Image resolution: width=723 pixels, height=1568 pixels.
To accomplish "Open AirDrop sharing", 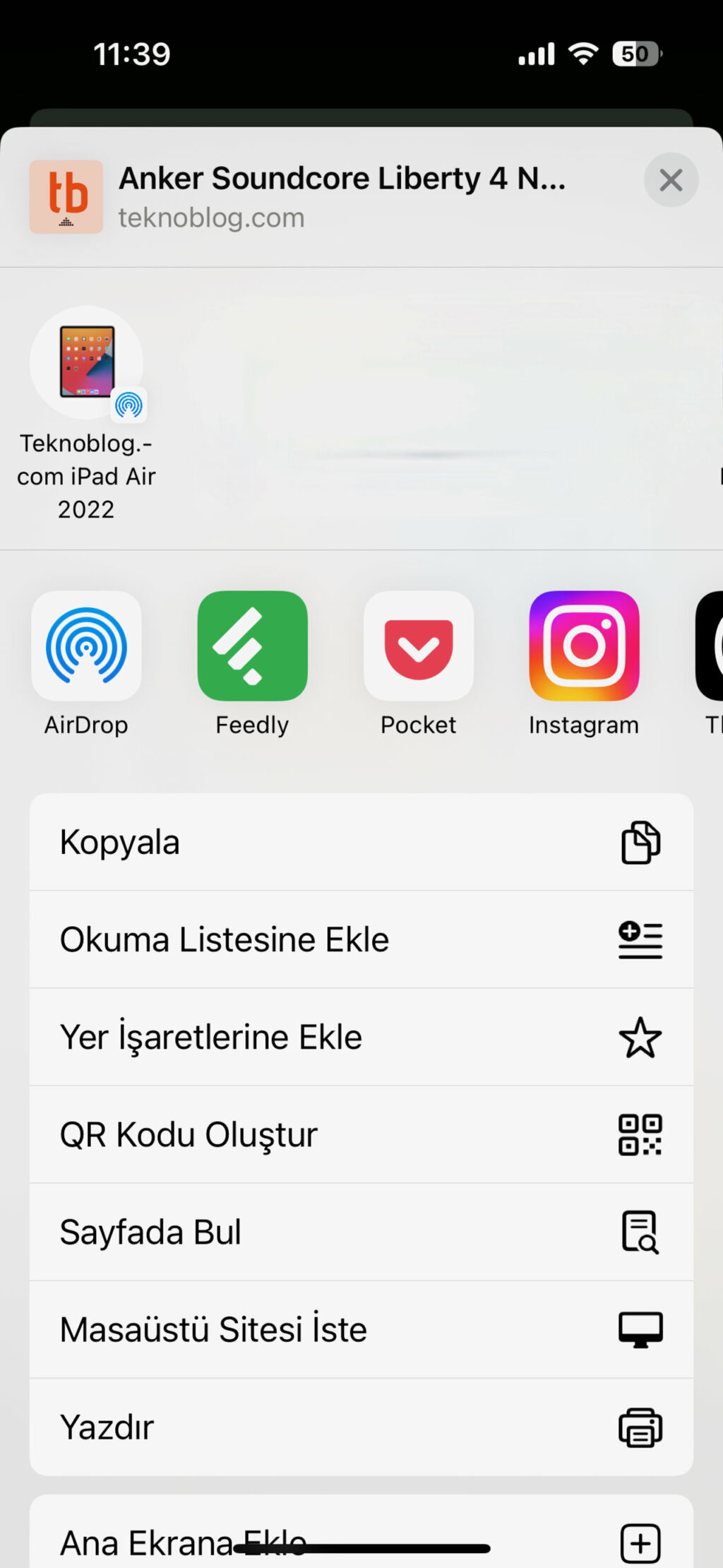I will [x=86, y=646].
